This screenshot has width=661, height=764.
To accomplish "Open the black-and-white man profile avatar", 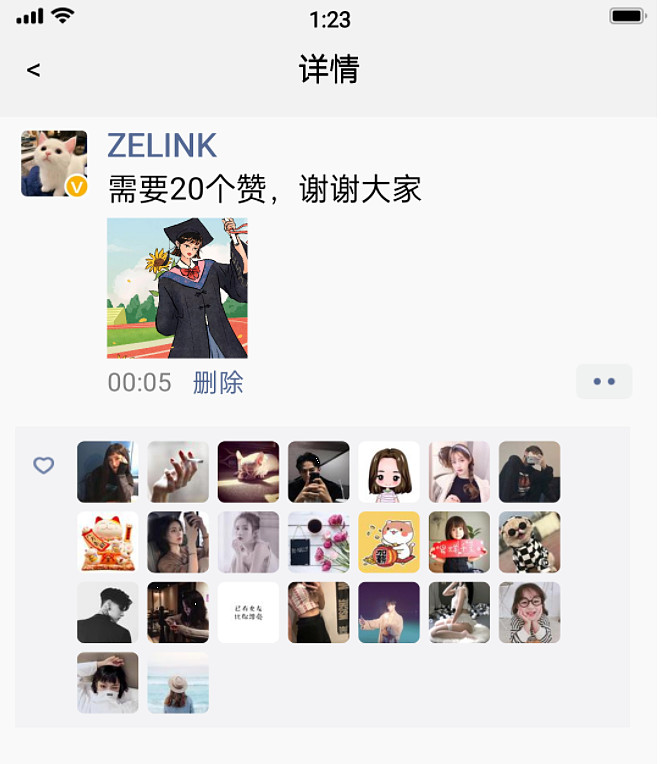I will coord(107,612).
